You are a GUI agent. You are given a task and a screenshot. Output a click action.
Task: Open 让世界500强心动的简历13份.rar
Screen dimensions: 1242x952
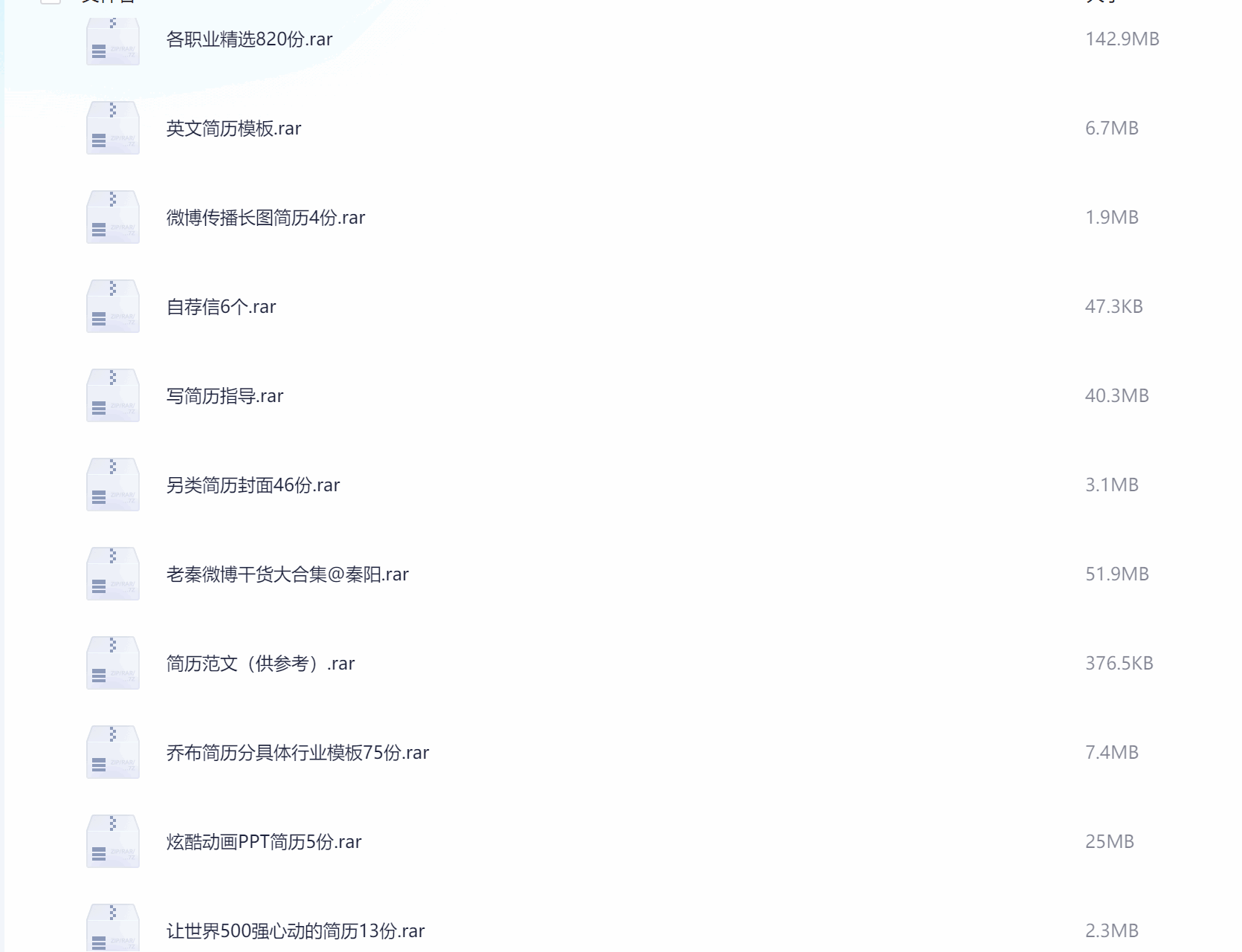point(295,931)
